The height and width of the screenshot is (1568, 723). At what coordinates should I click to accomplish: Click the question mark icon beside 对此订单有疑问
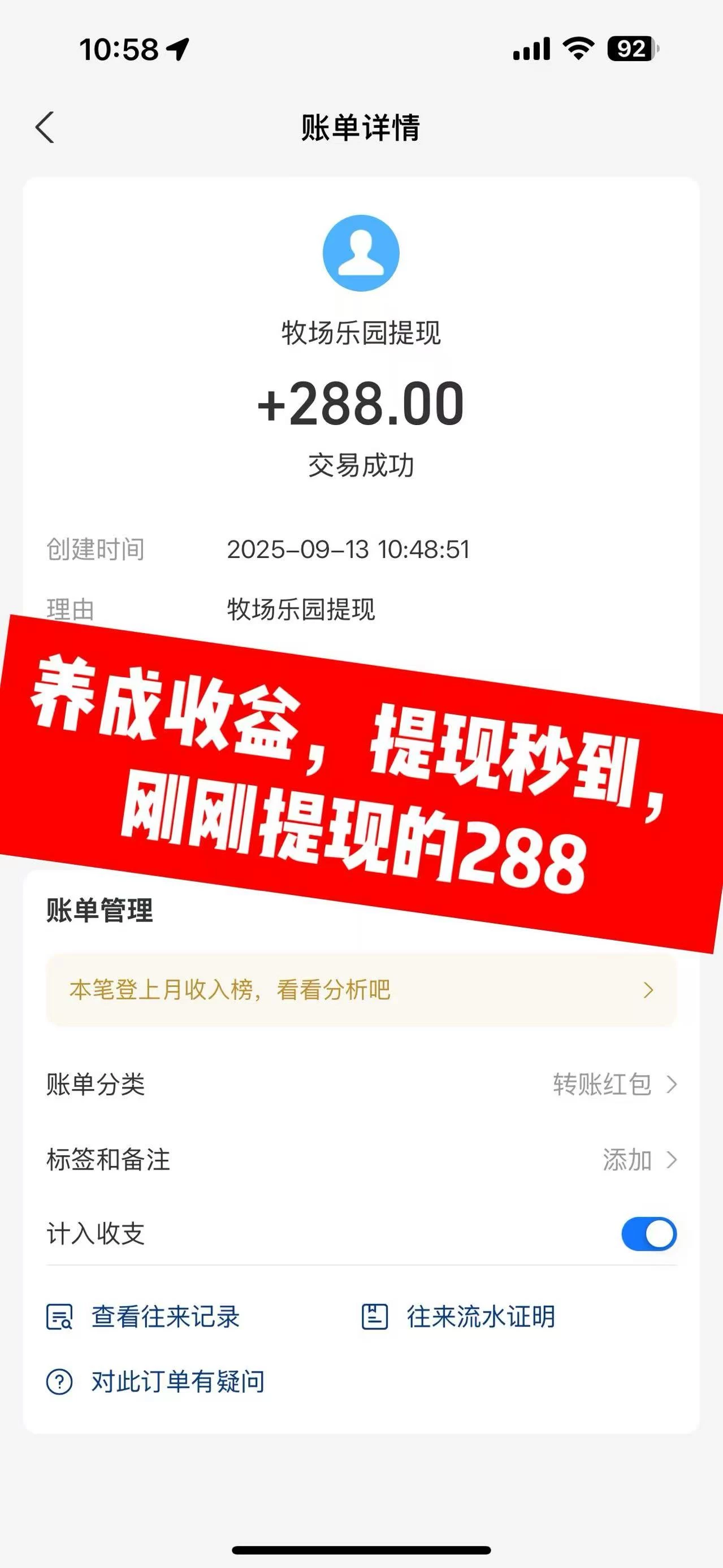59,1380
